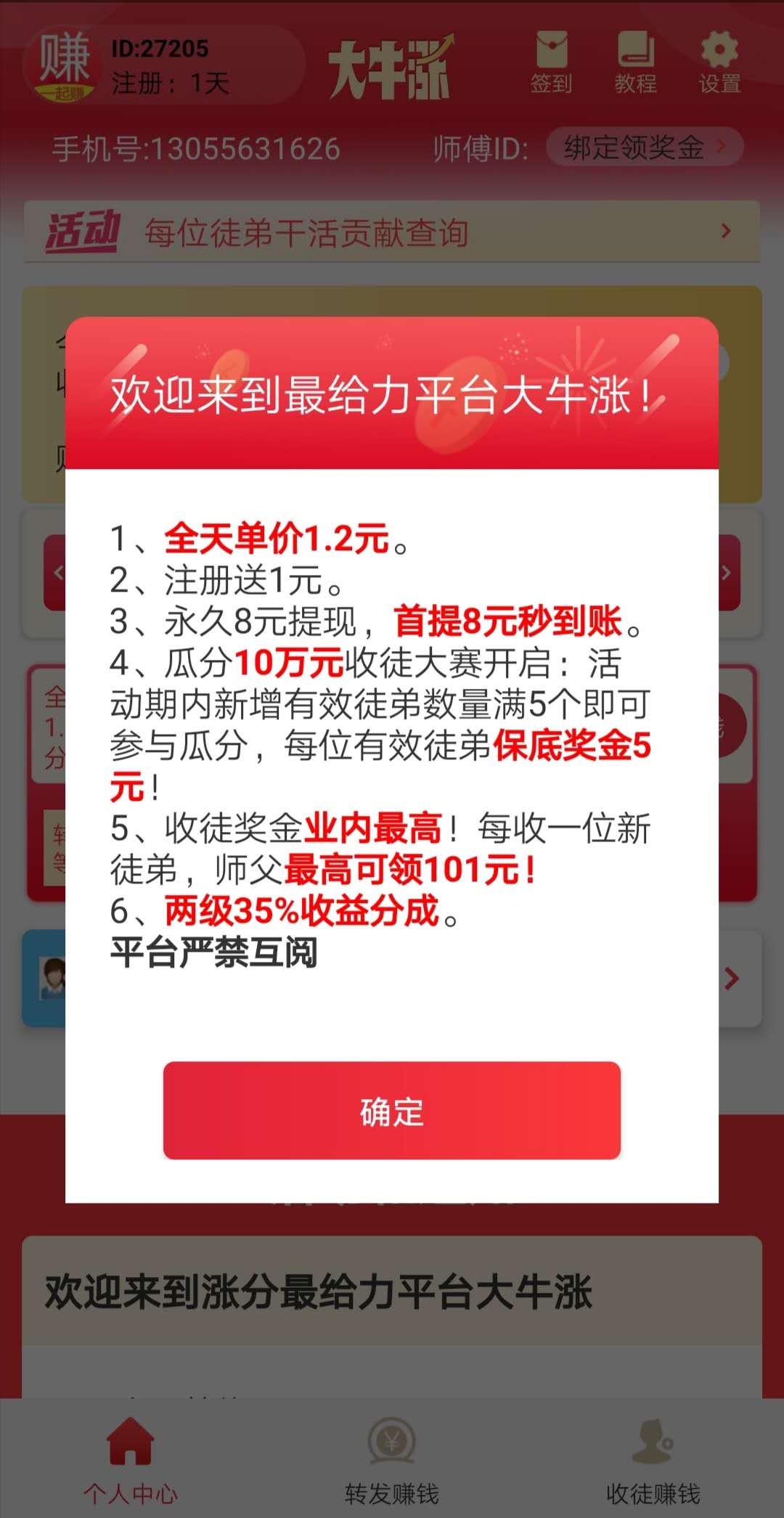Tap the 确定 button to dismiss the dialog
Screen dimensions: 784x1518
coord(391,1110)
